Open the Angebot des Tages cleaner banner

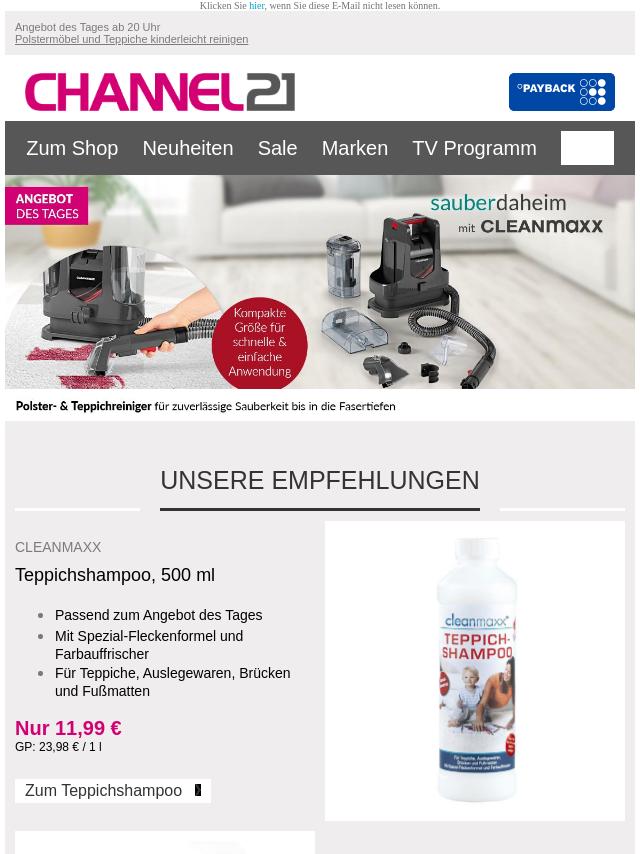pyautogui.click(x=320, y=295)
